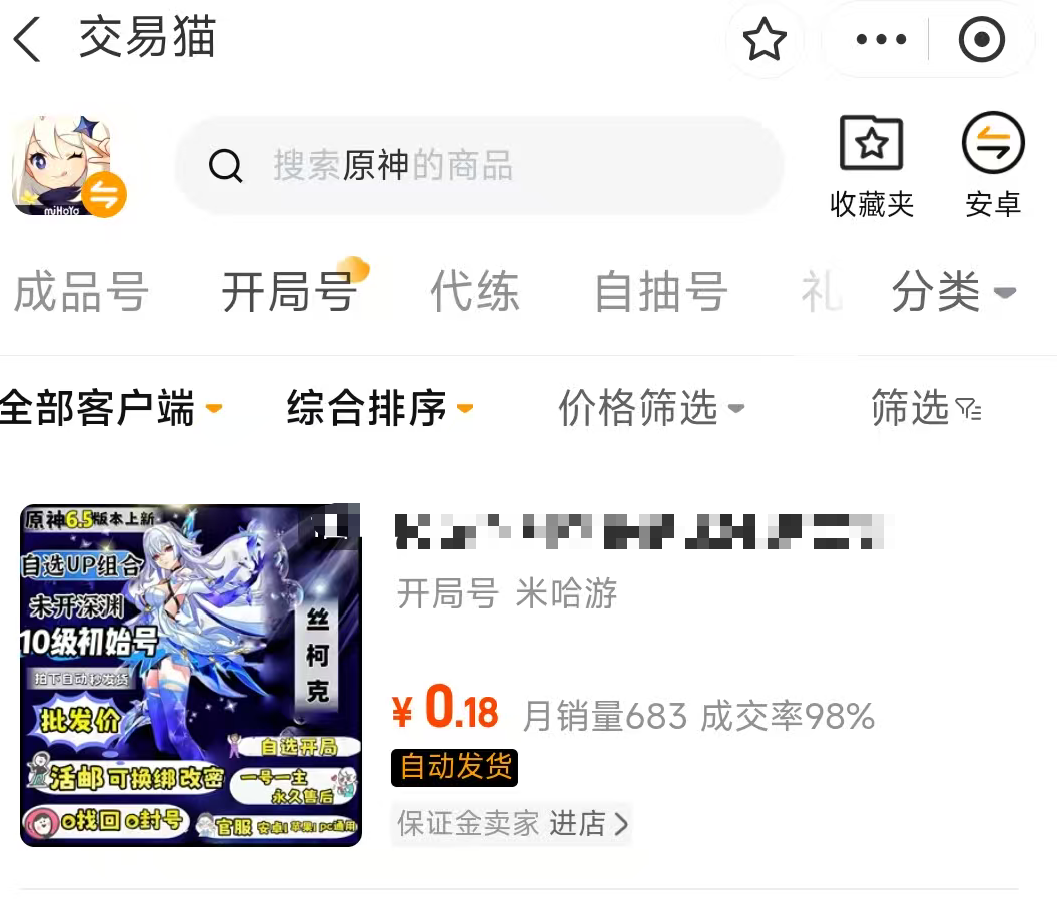The width and height of the screenshot is (1057, 900).
Task: Expand the 分类 category dropdown
Action: (x=952, y=293)
